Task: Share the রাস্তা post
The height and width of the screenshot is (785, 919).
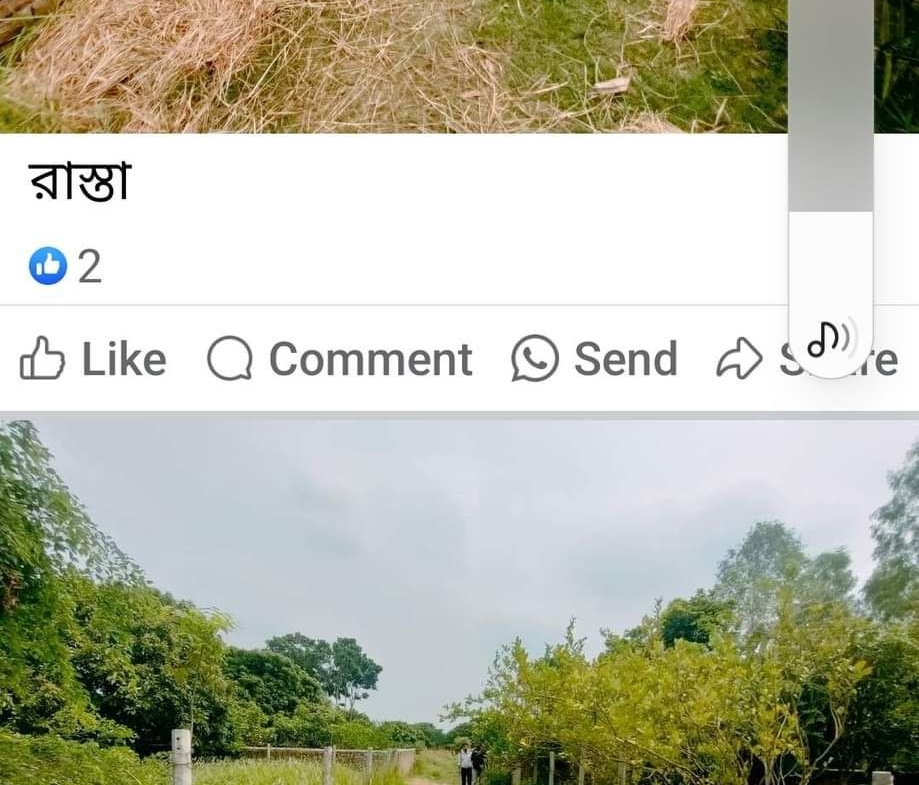Action: click(x=740, y=360)
